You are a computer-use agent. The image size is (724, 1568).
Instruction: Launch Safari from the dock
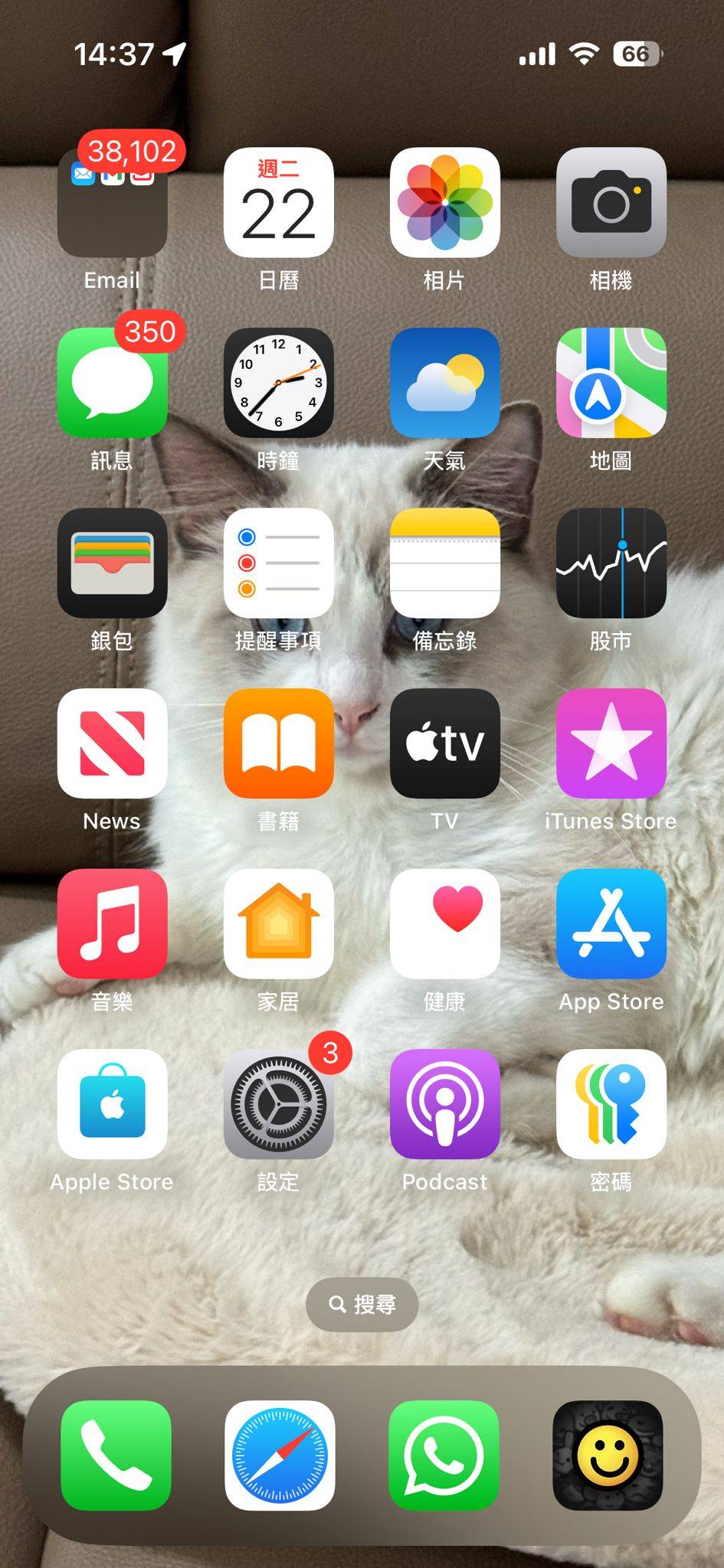point(280,1455)
